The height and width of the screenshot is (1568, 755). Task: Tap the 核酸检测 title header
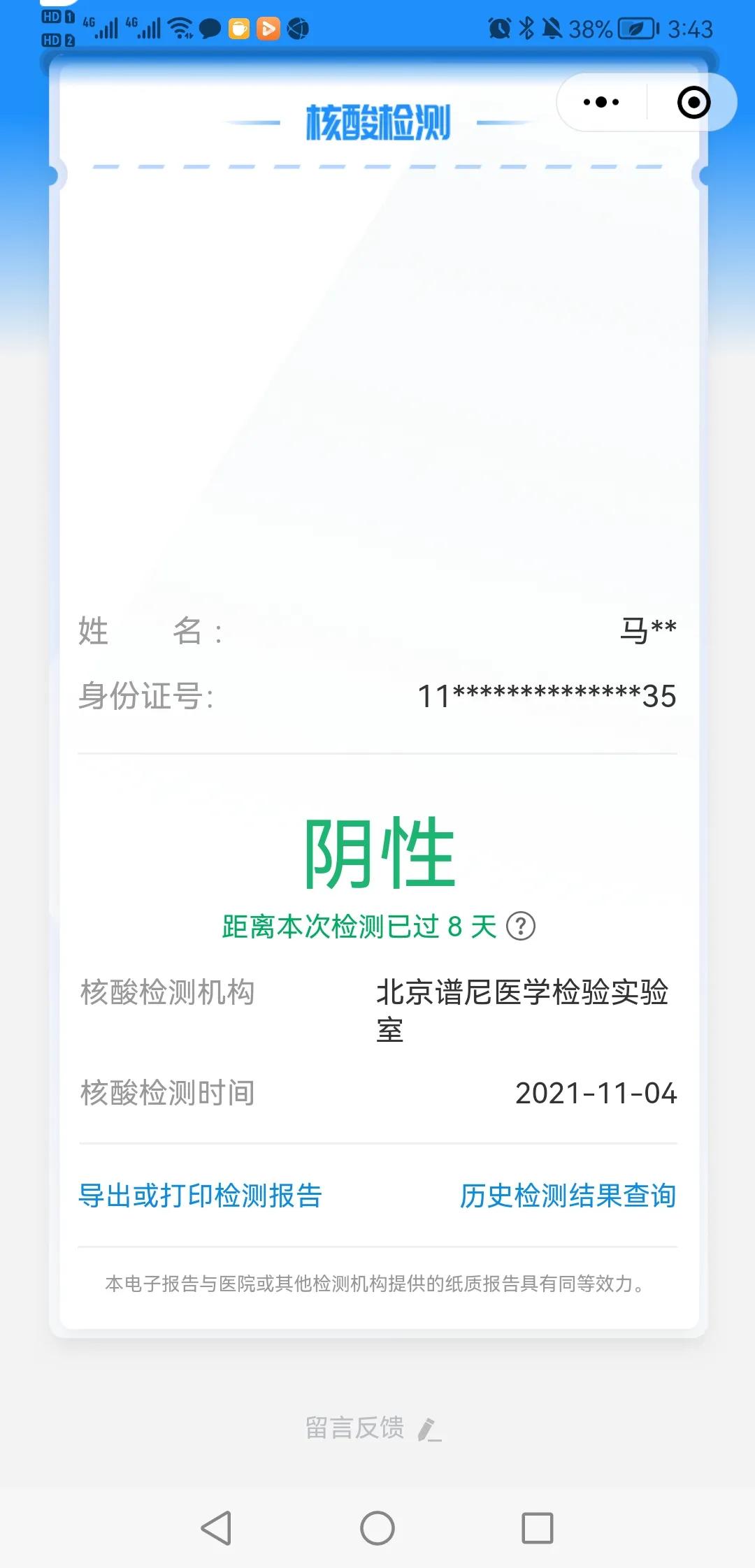pyautogui.click(x=377, y=120)
